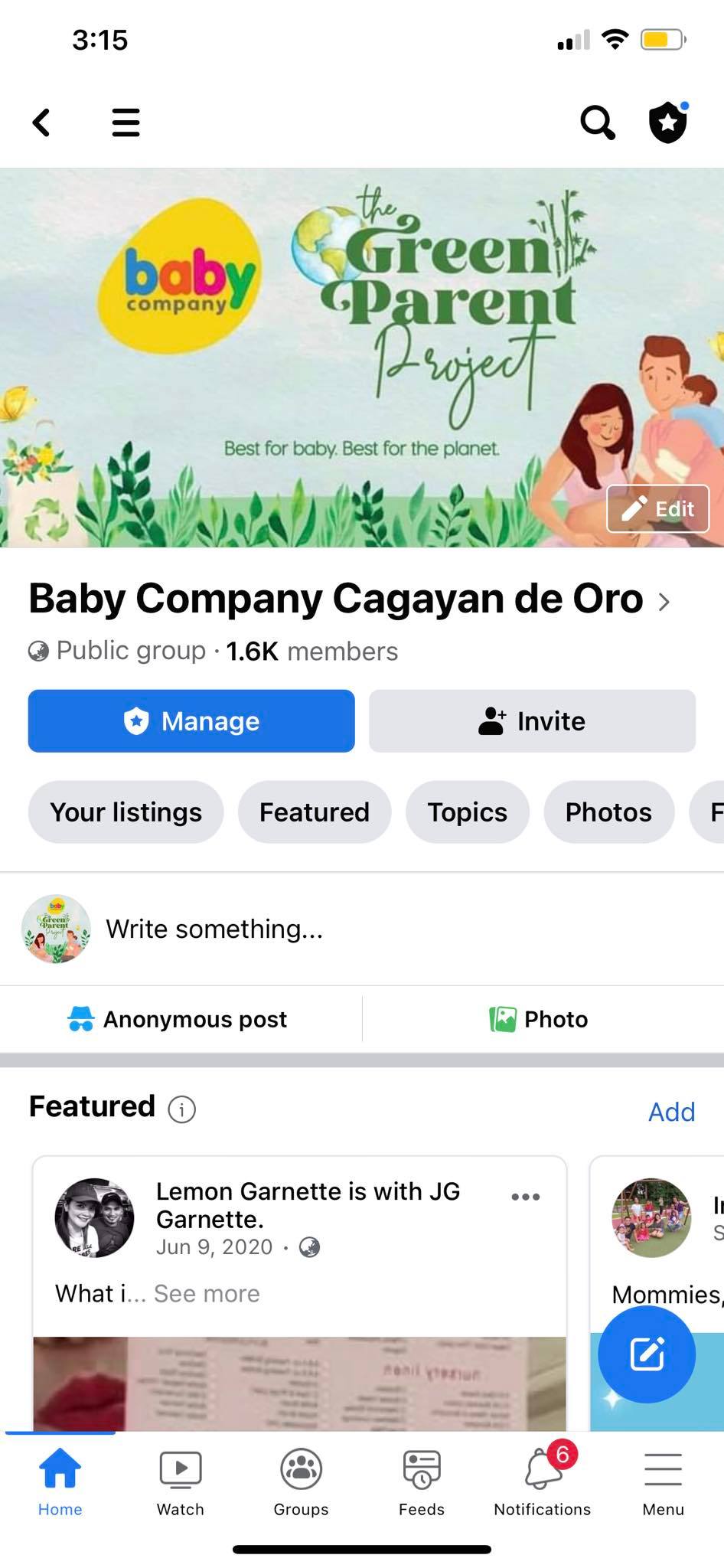Go back using the arrow icon
The width and height of the screenshot is (724, 1568).
point(42,122)
